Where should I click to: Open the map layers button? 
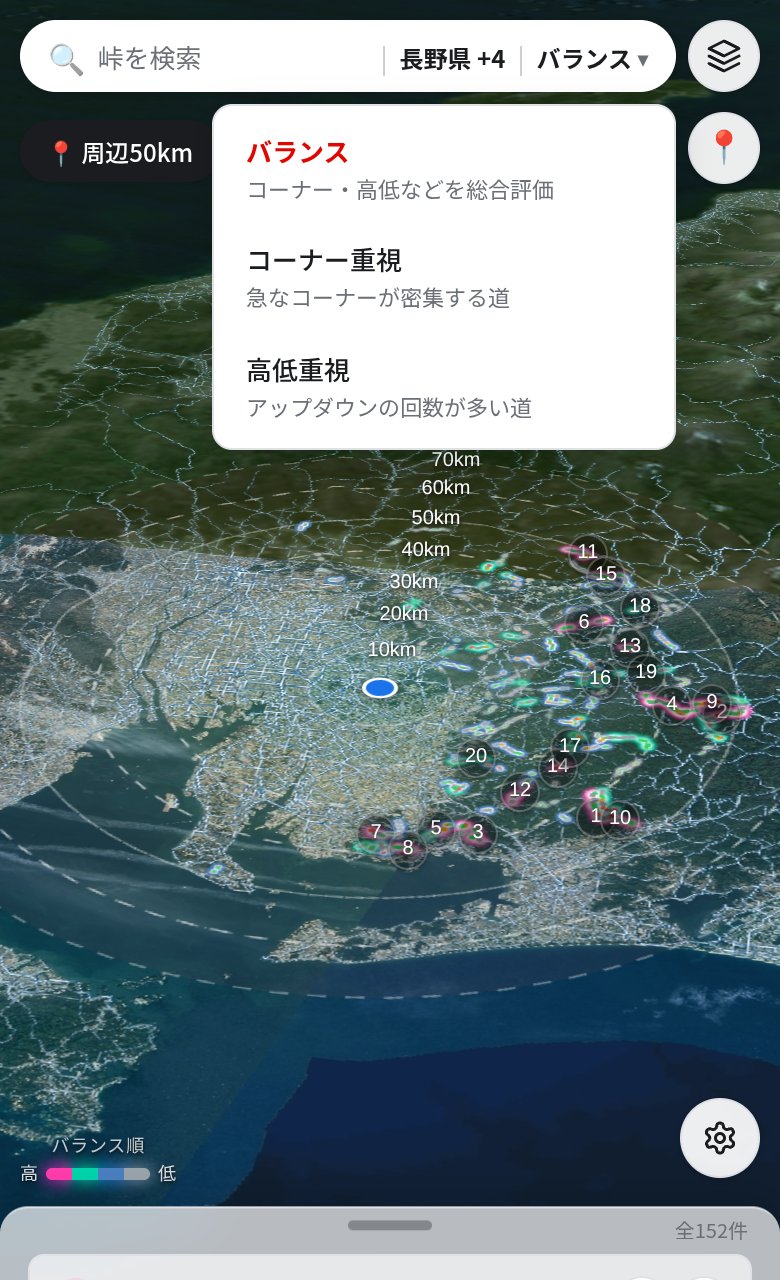(x=724, y=56)
